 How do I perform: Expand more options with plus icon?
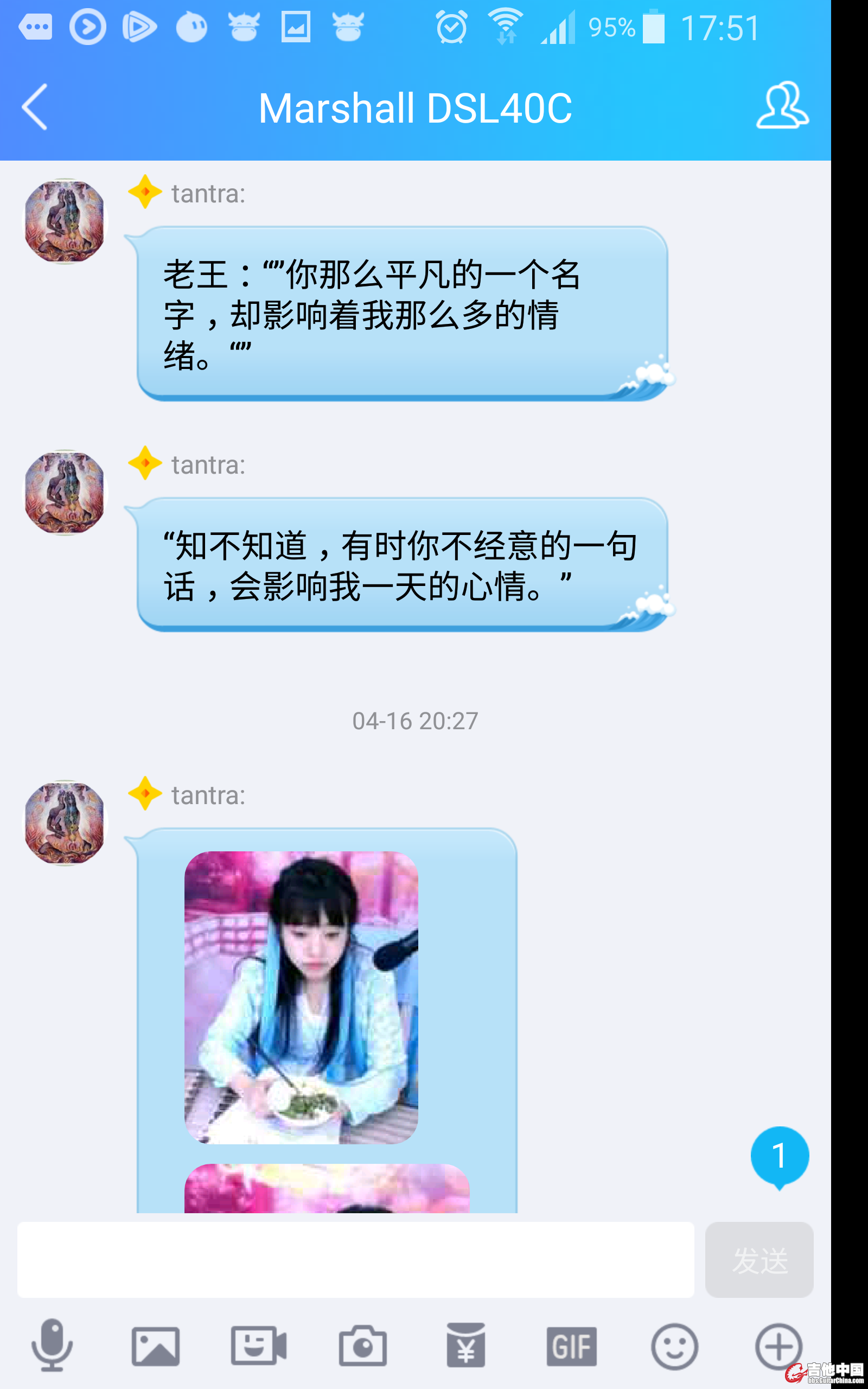pos(778,1346)
